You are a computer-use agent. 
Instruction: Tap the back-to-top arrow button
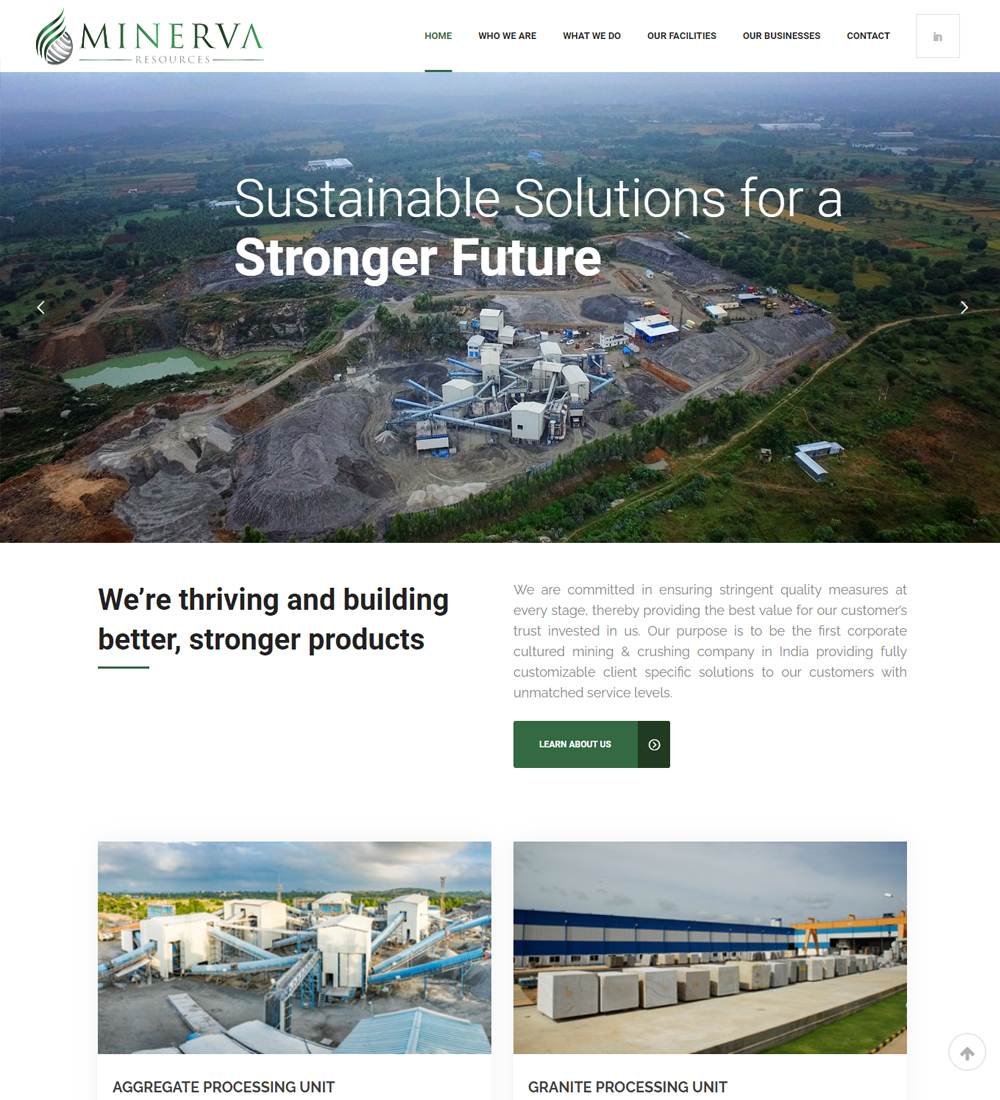tap(967, 1053)
